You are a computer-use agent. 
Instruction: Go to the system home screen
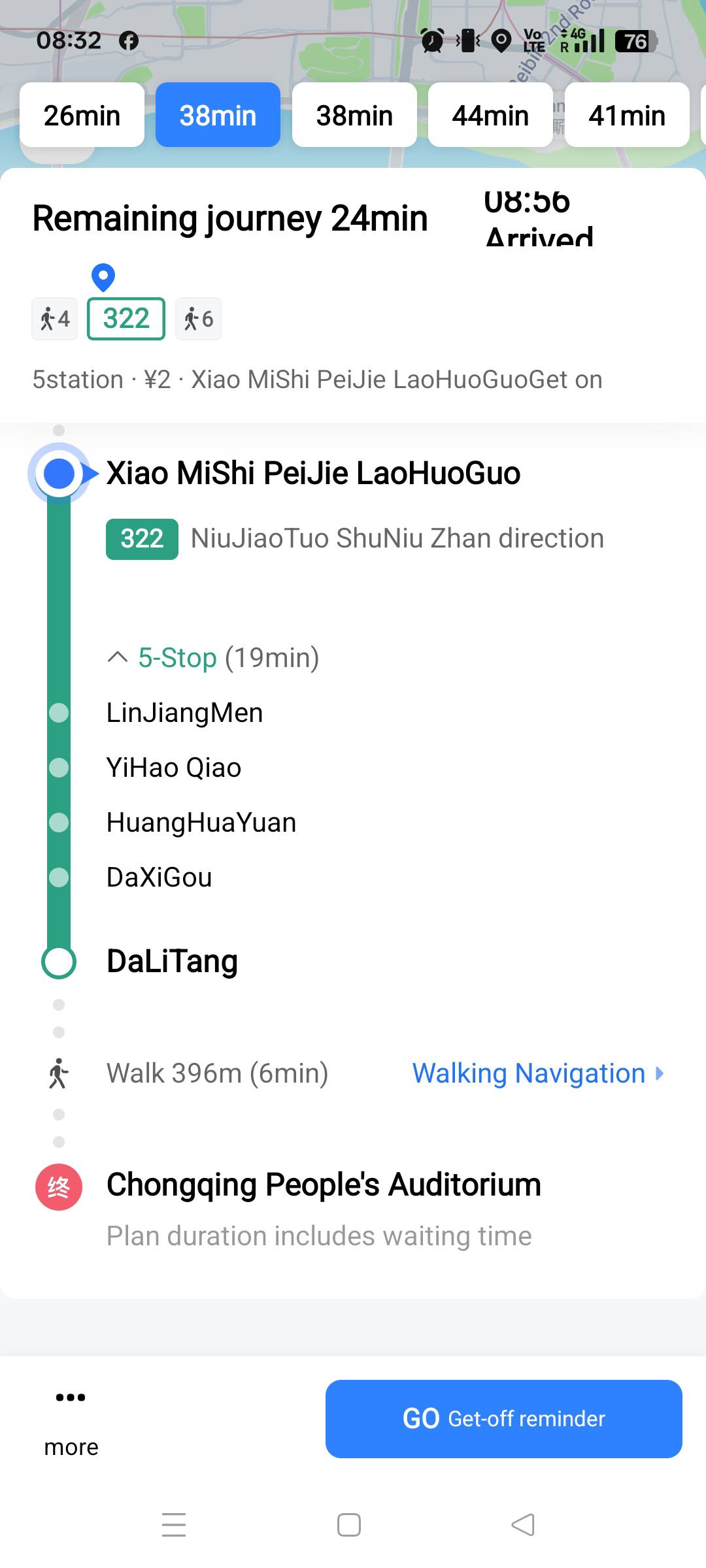click(x=349, y=1525)
